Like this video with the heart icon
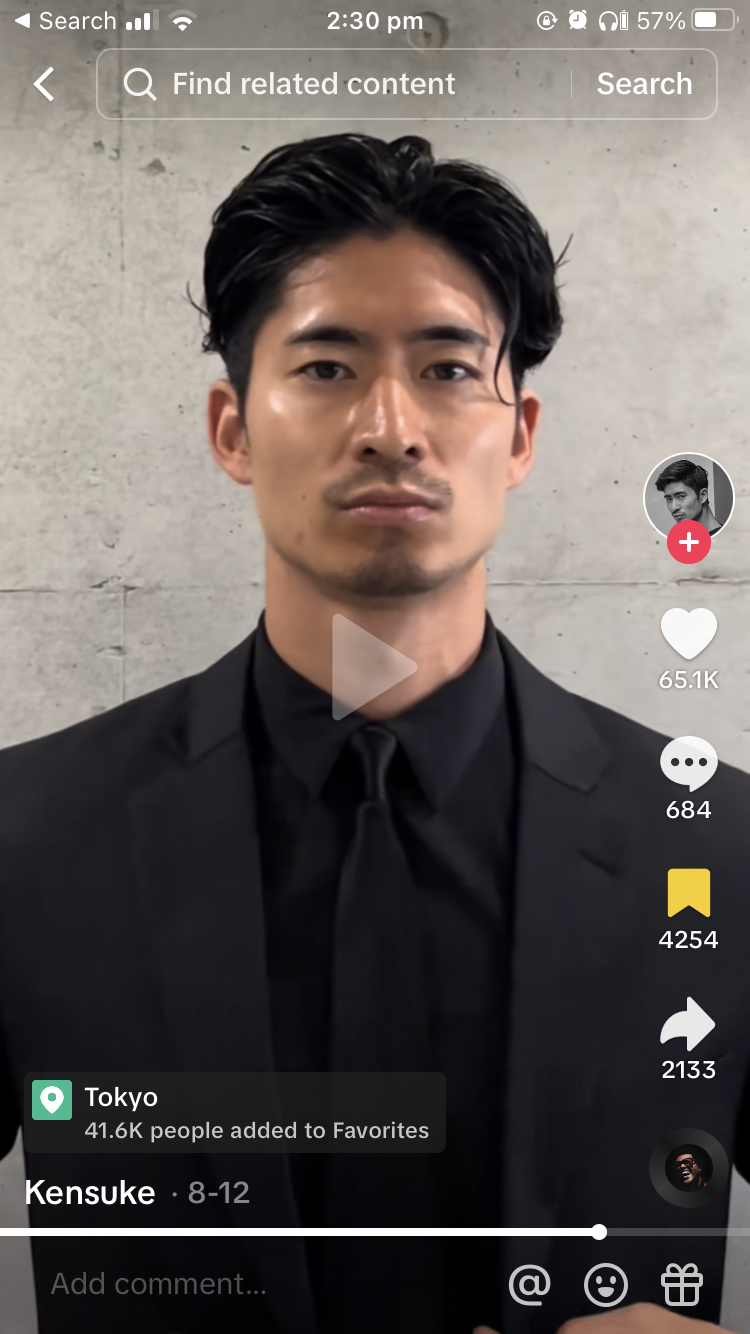Screen dimensions: 750x1334 point(689,634)
